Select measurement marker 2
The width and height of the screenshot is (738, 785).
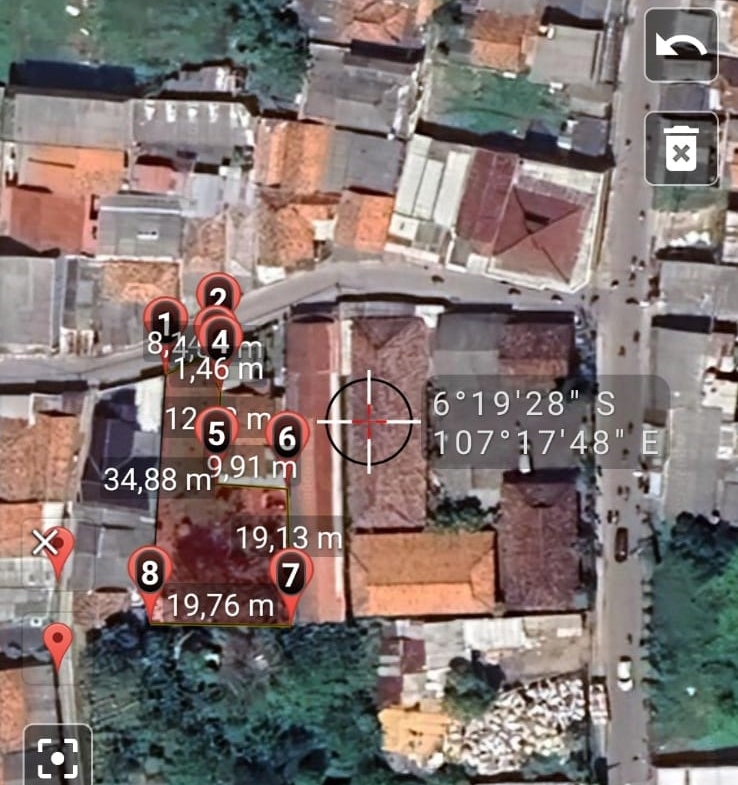[219, 298]
